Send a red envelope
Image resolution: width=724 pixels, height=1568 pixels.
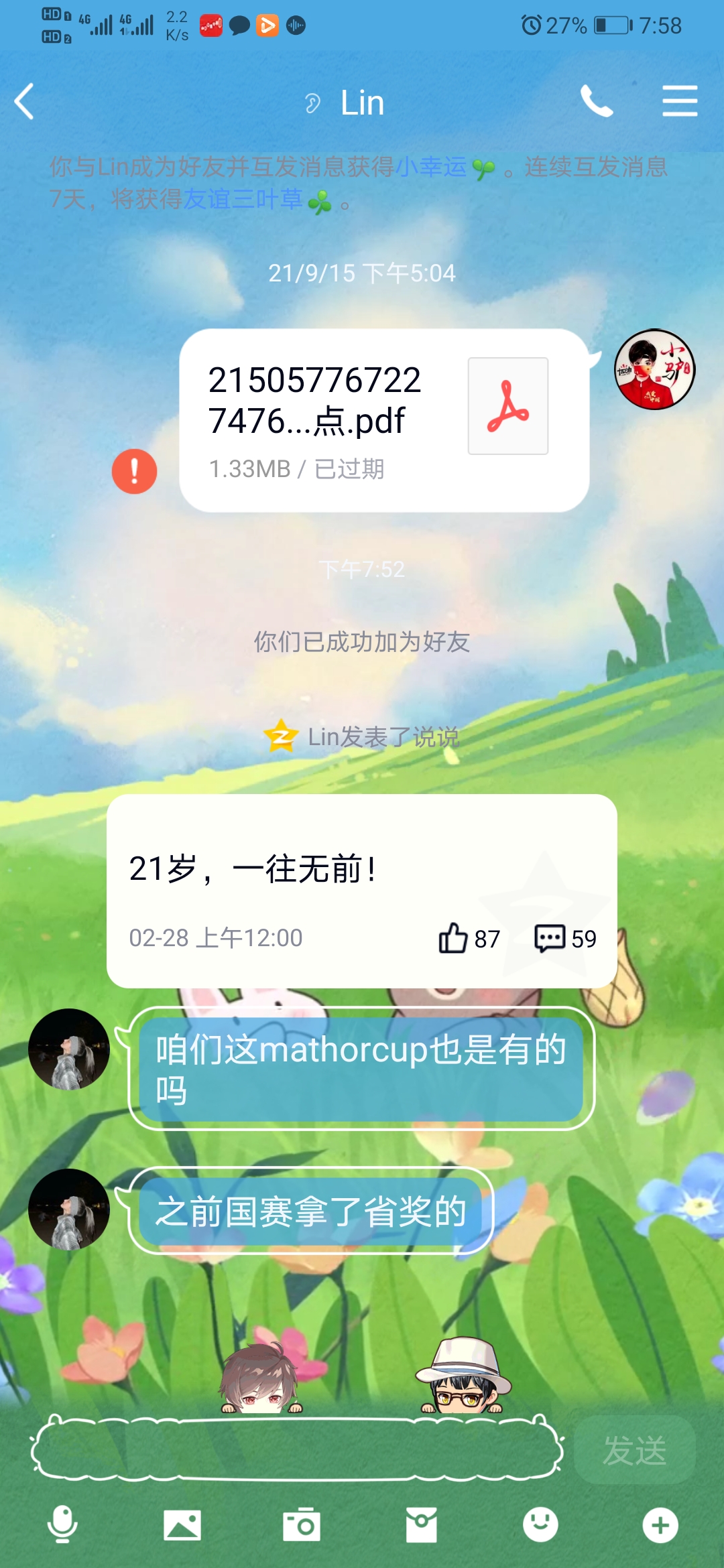coord(421,1526)
